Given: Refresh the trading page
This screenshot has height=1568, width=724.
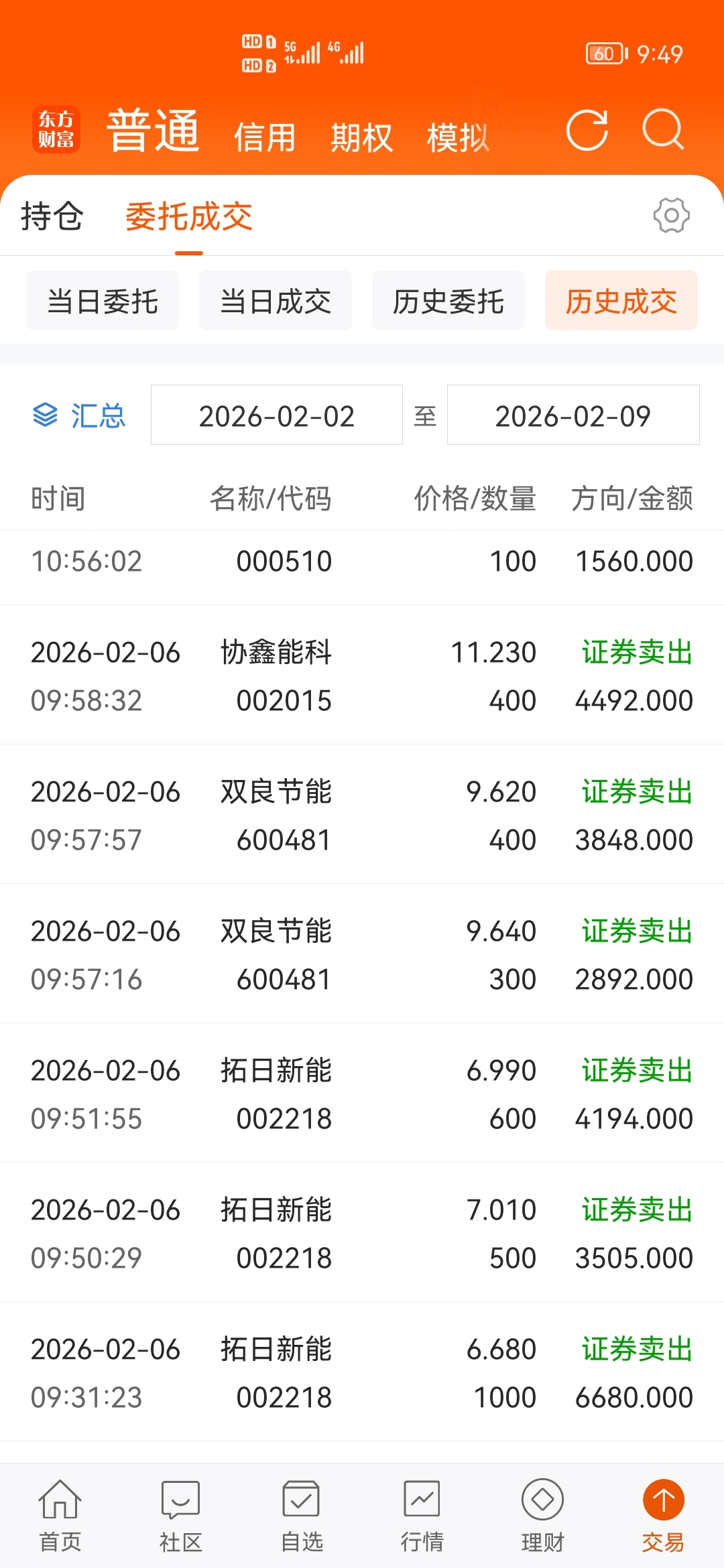Looking at the screenshot, I should (587, 130).
